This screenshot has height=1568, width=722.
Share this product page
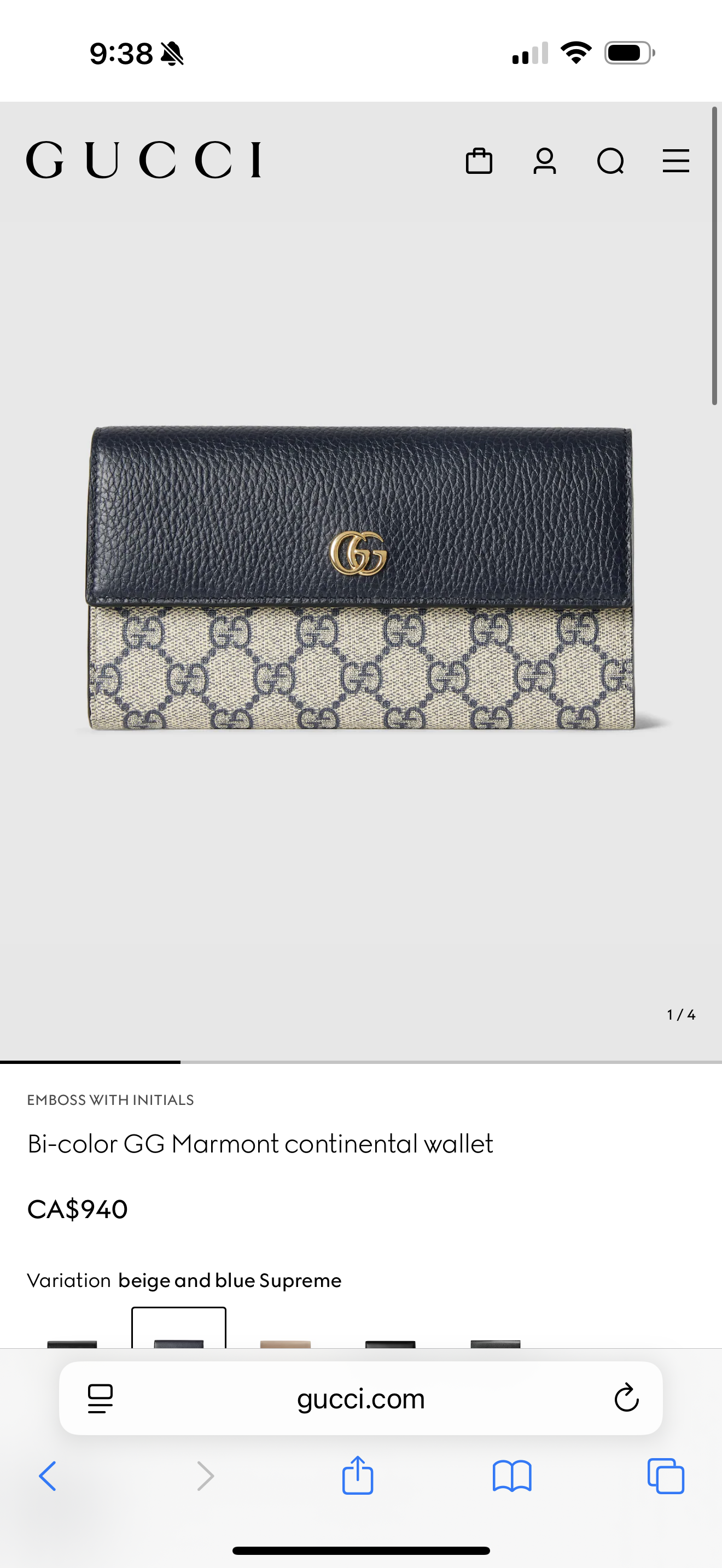pos(357,1476)
